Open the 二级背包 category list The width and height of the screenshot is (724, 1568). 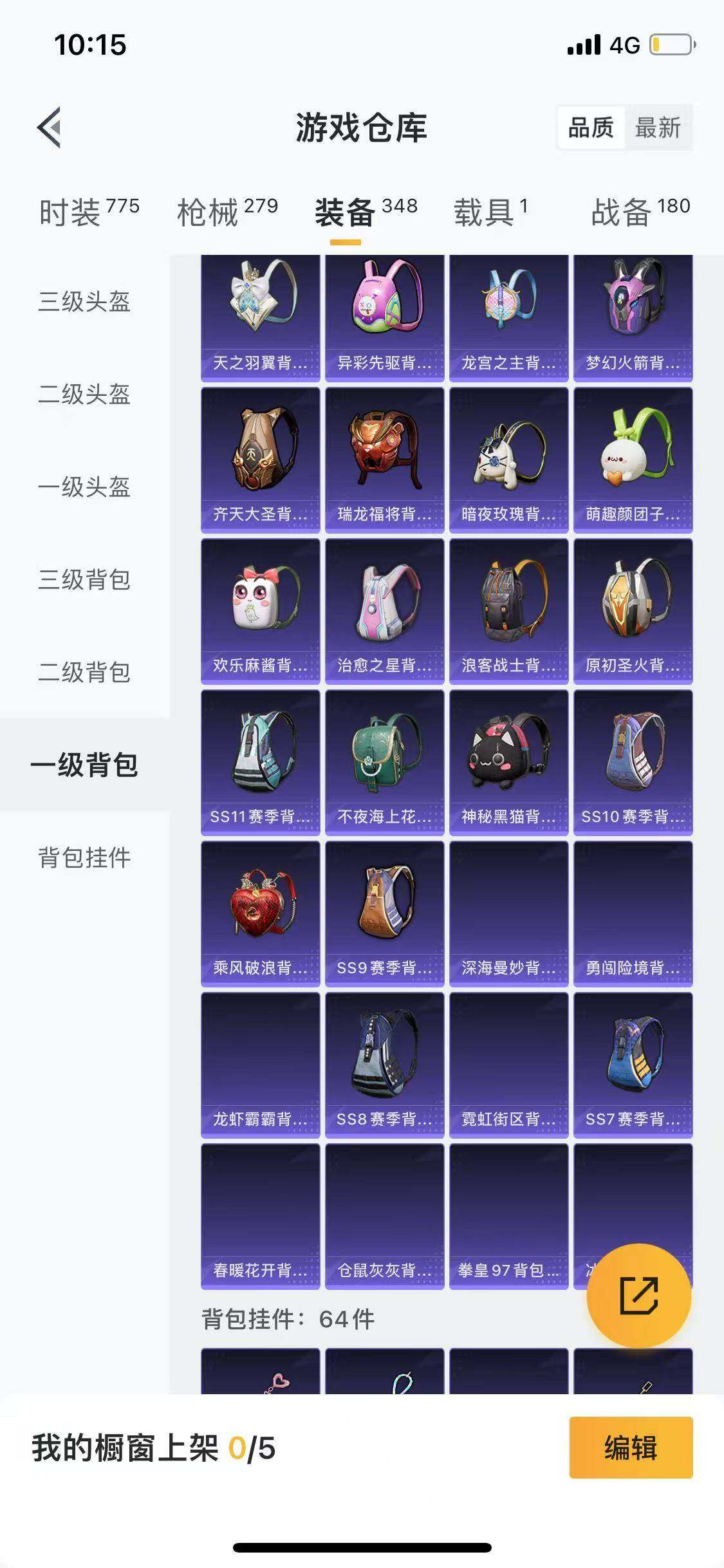(x=86, y=673)
